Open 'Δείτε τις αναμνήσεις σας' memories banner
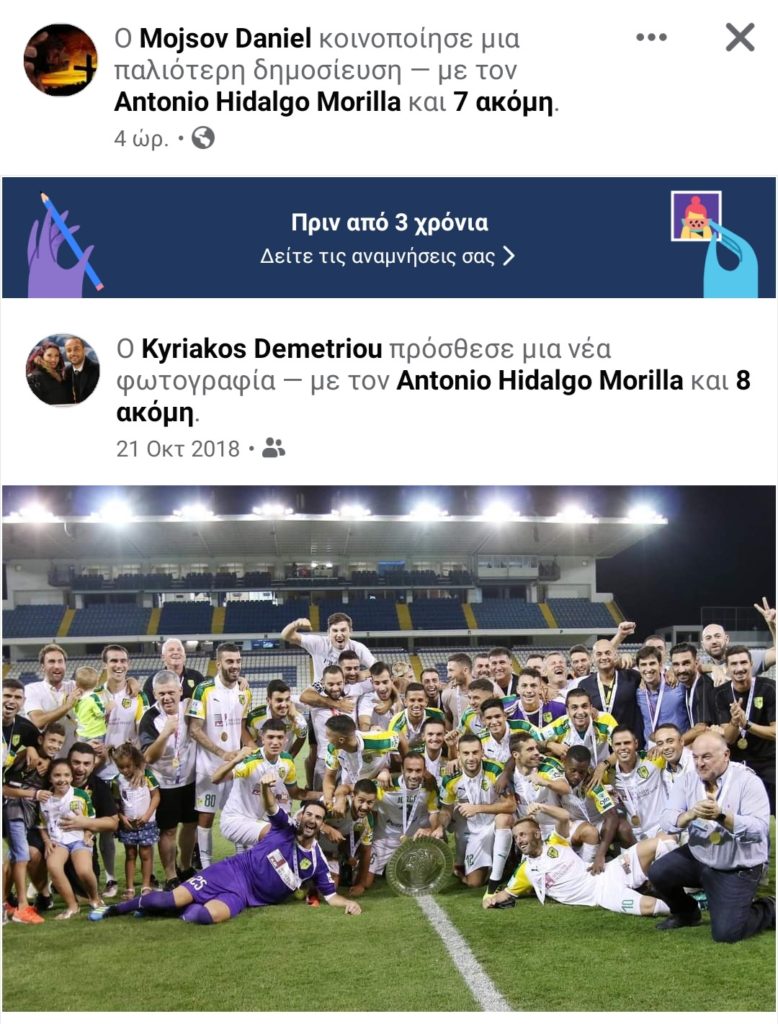 coord(388,255)
